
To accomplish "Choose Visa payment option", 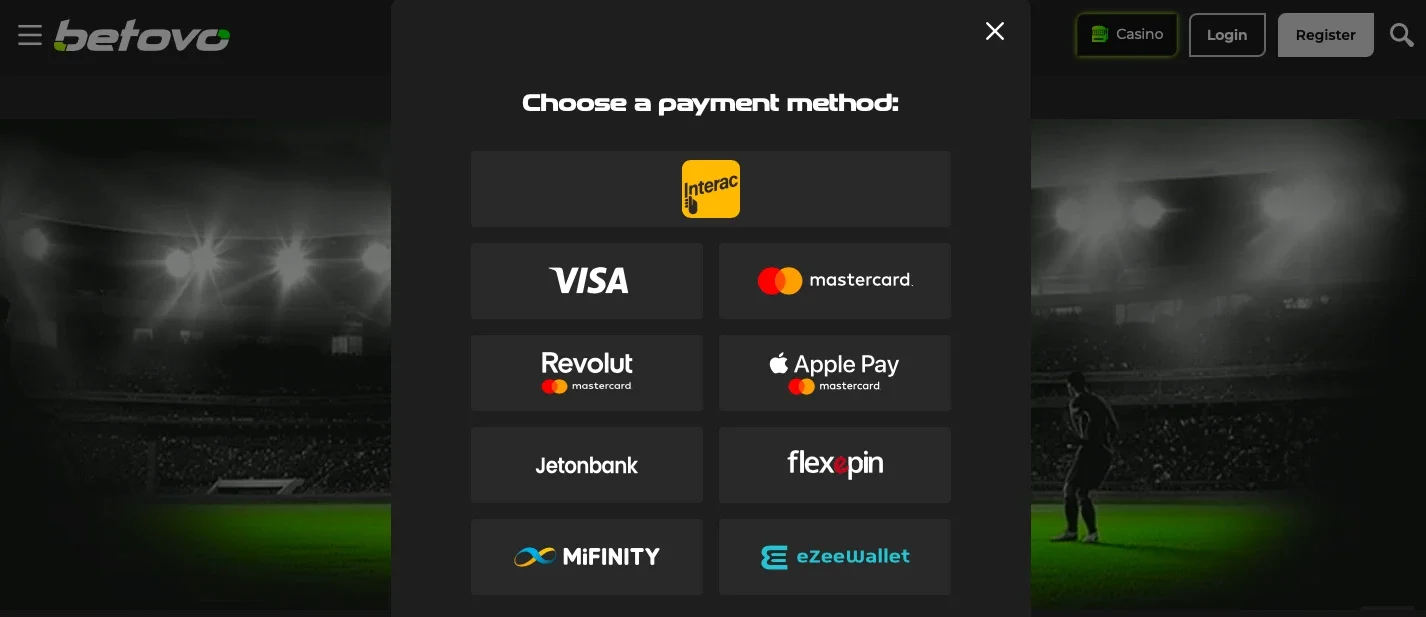I will click(587, 281).
